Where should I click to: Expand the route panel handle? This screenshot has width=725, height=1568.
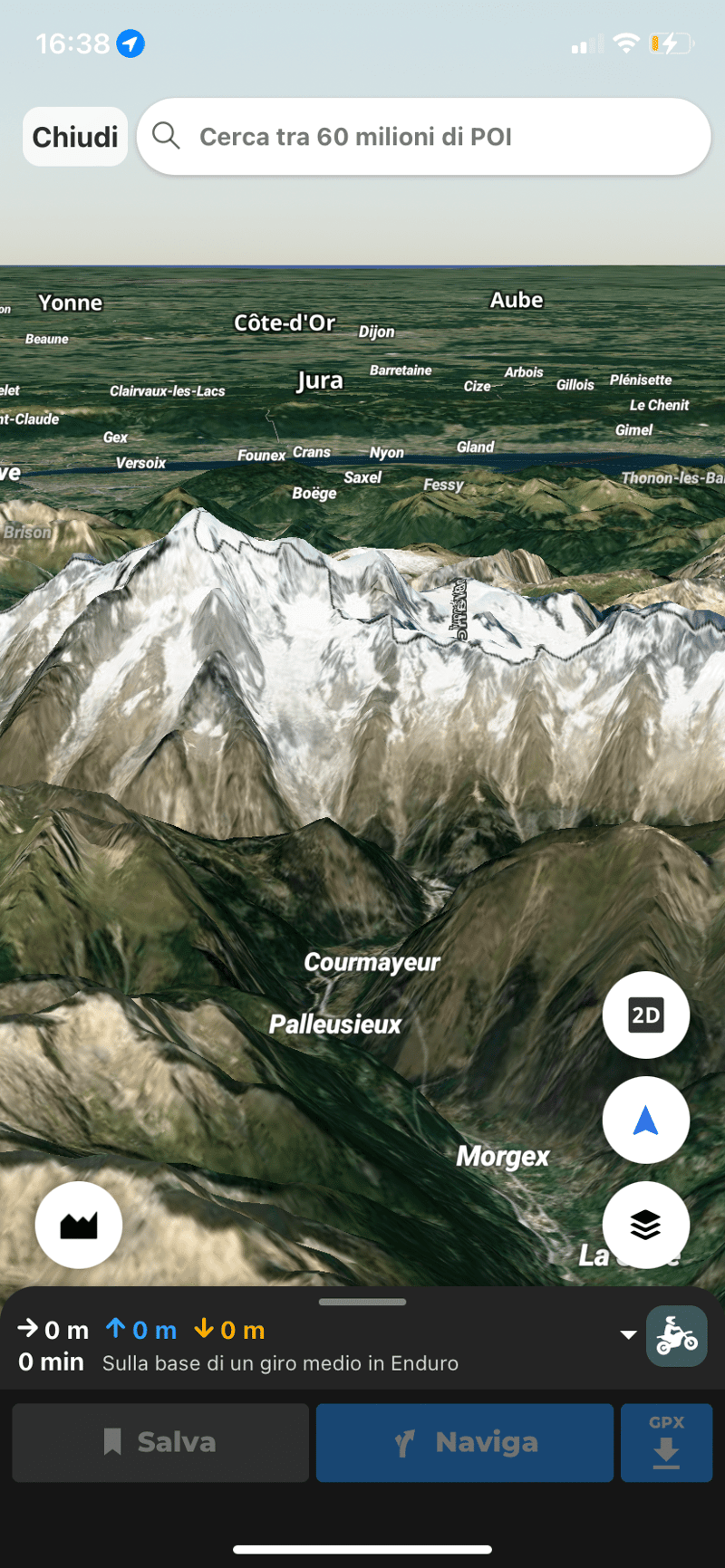(x=362, y=1302)
